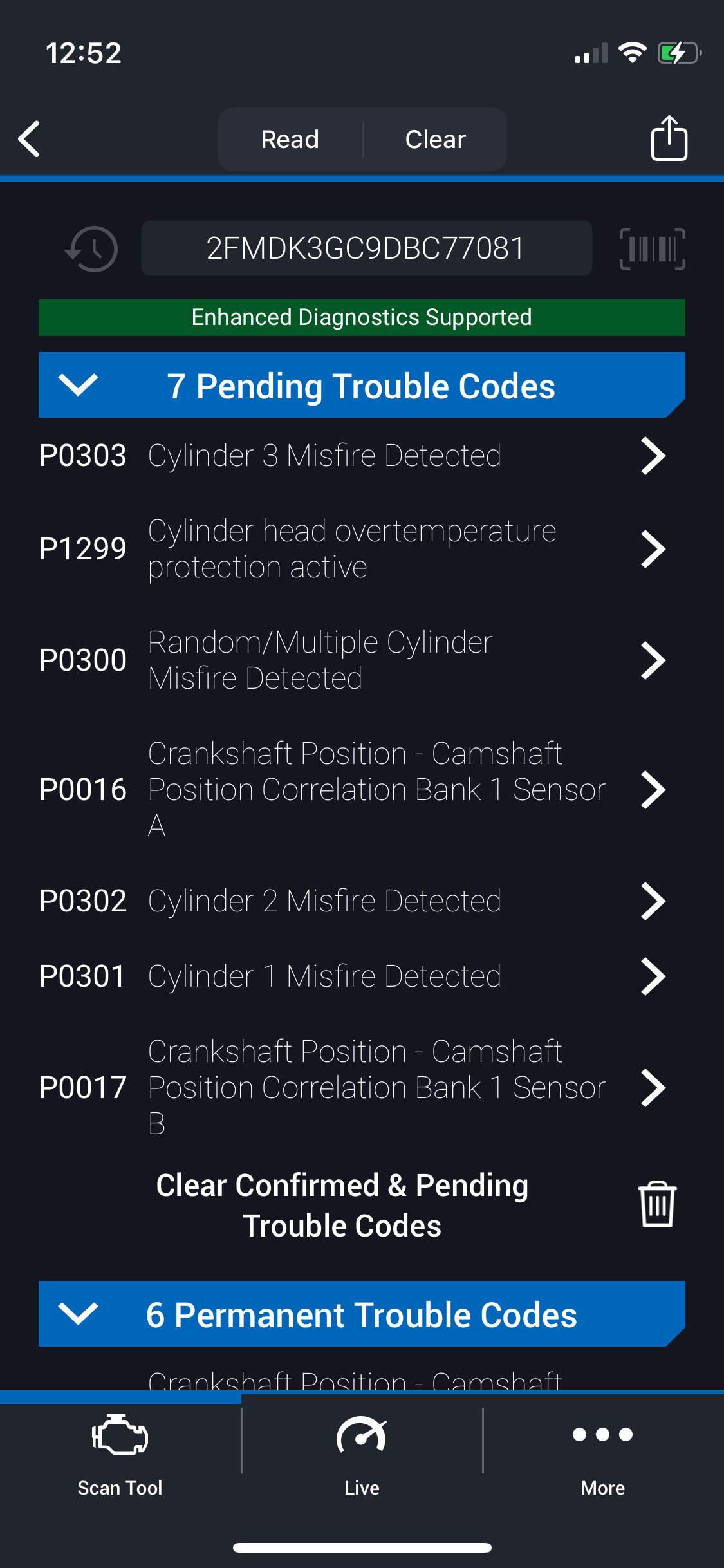Go back using the top-left arrow

pyautogui.click(x=30, y=139)
